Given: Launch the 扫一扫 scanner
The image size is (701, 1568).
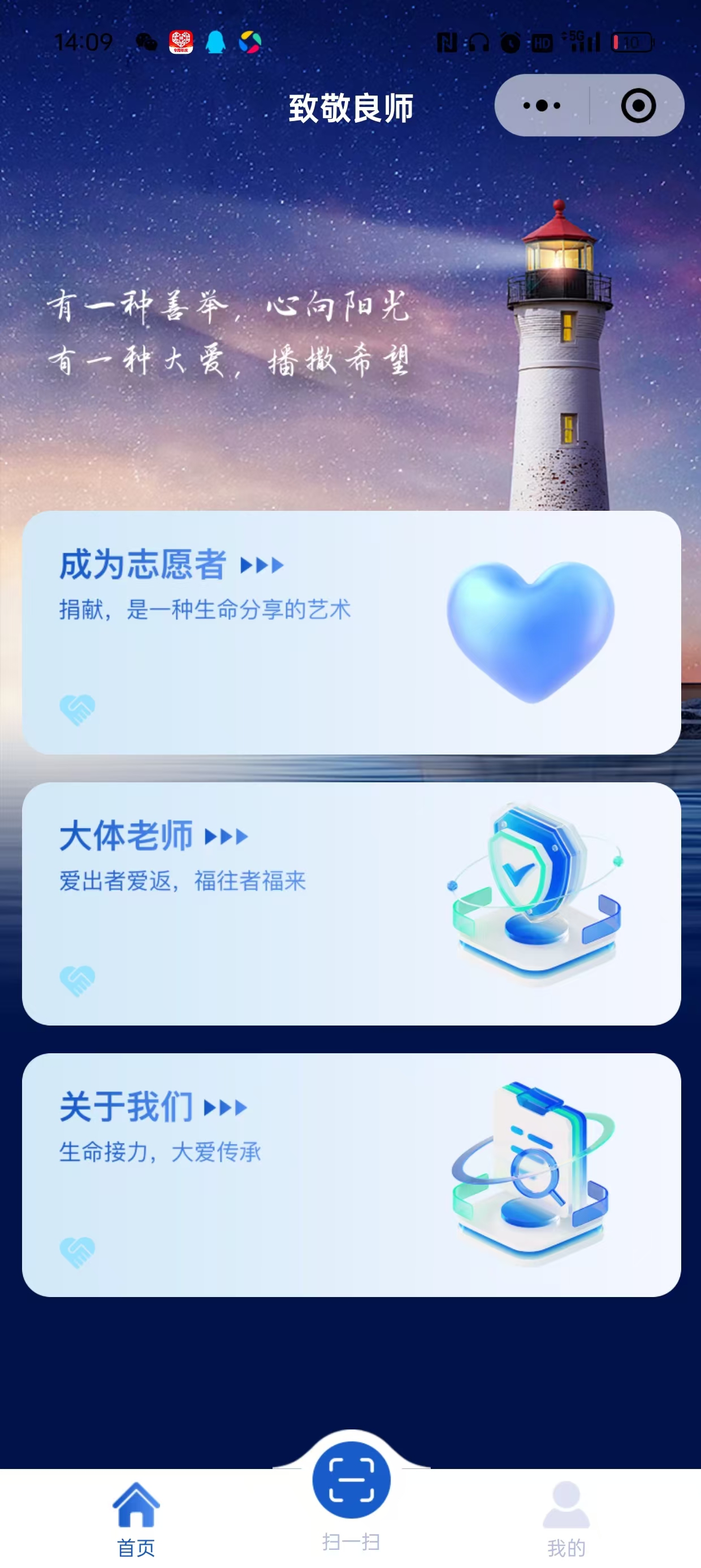Looking at the screenshot, I should [351, 1480].
